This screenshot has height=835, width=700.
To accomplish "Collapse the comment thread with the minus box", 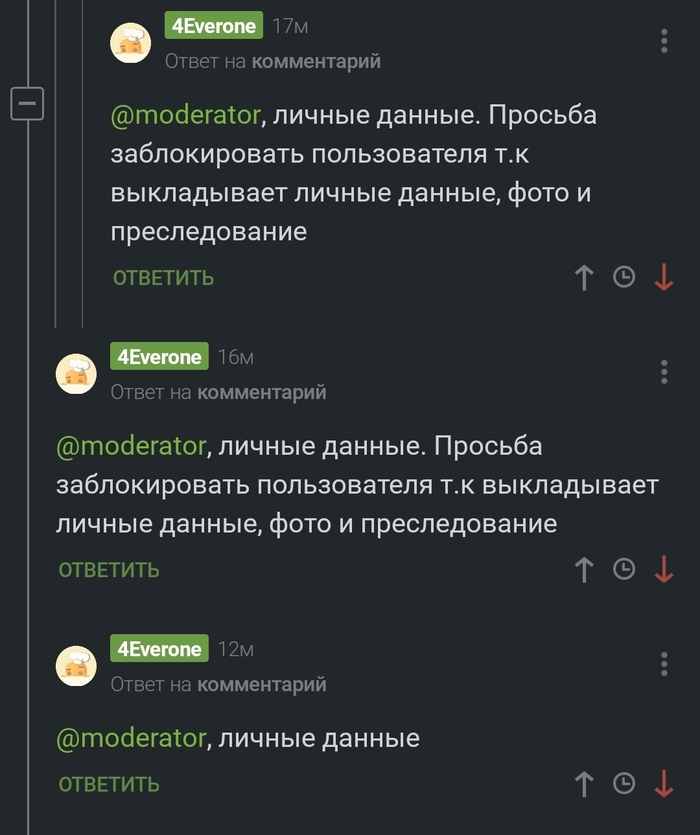I will [x=27, y=103].
